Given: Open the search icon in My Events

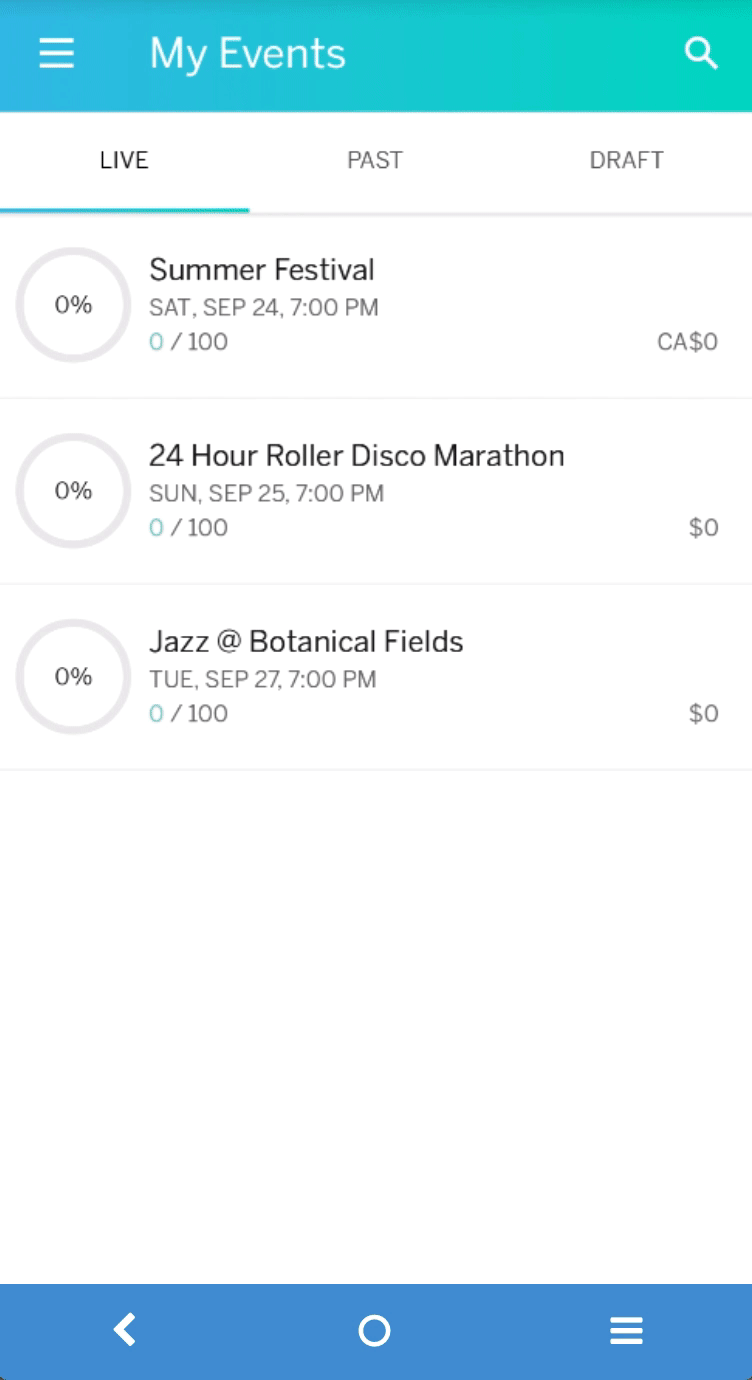Looking at the screenshot, I should pos(701,53).
